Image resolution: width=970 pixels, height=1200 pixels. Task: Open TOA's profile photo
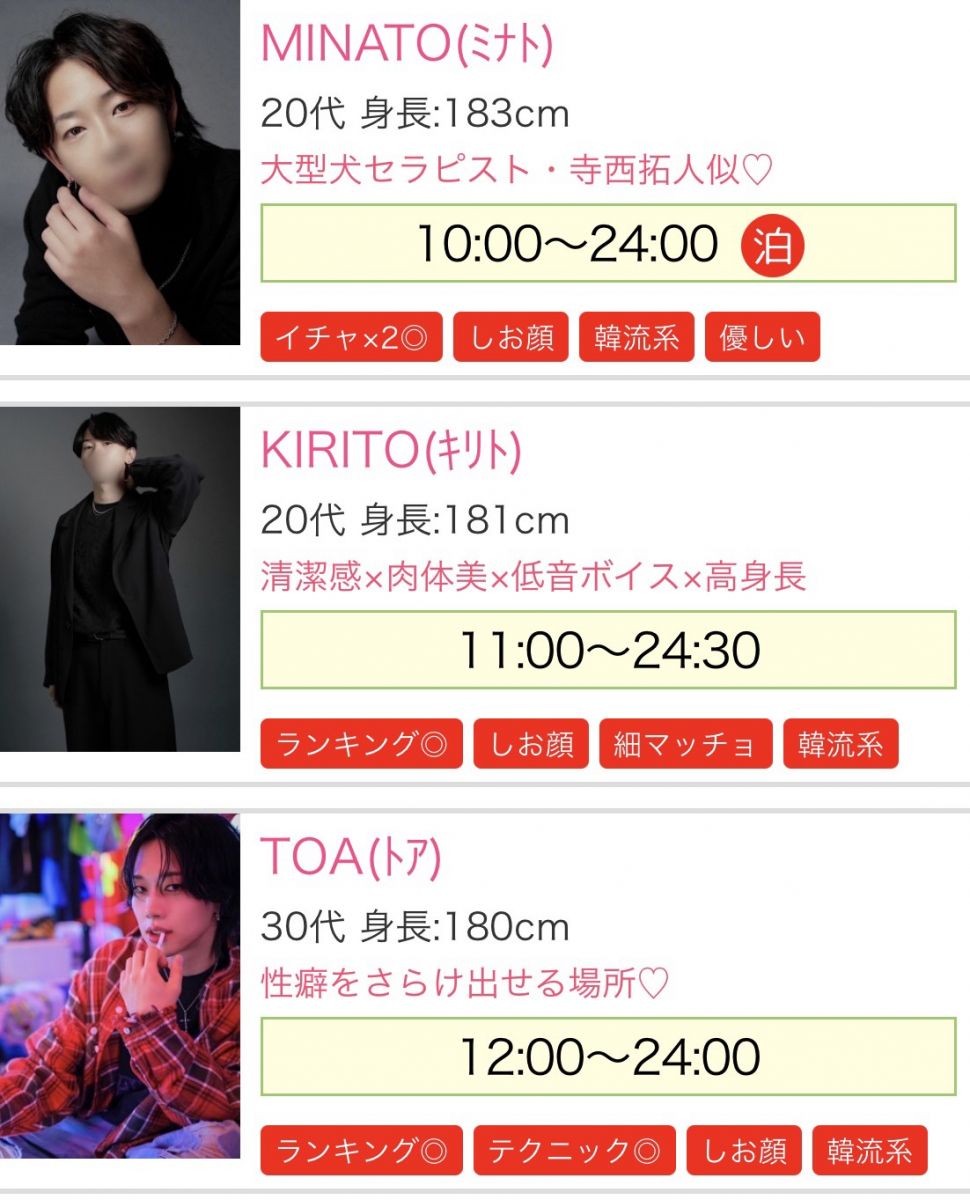coord(120,985)
